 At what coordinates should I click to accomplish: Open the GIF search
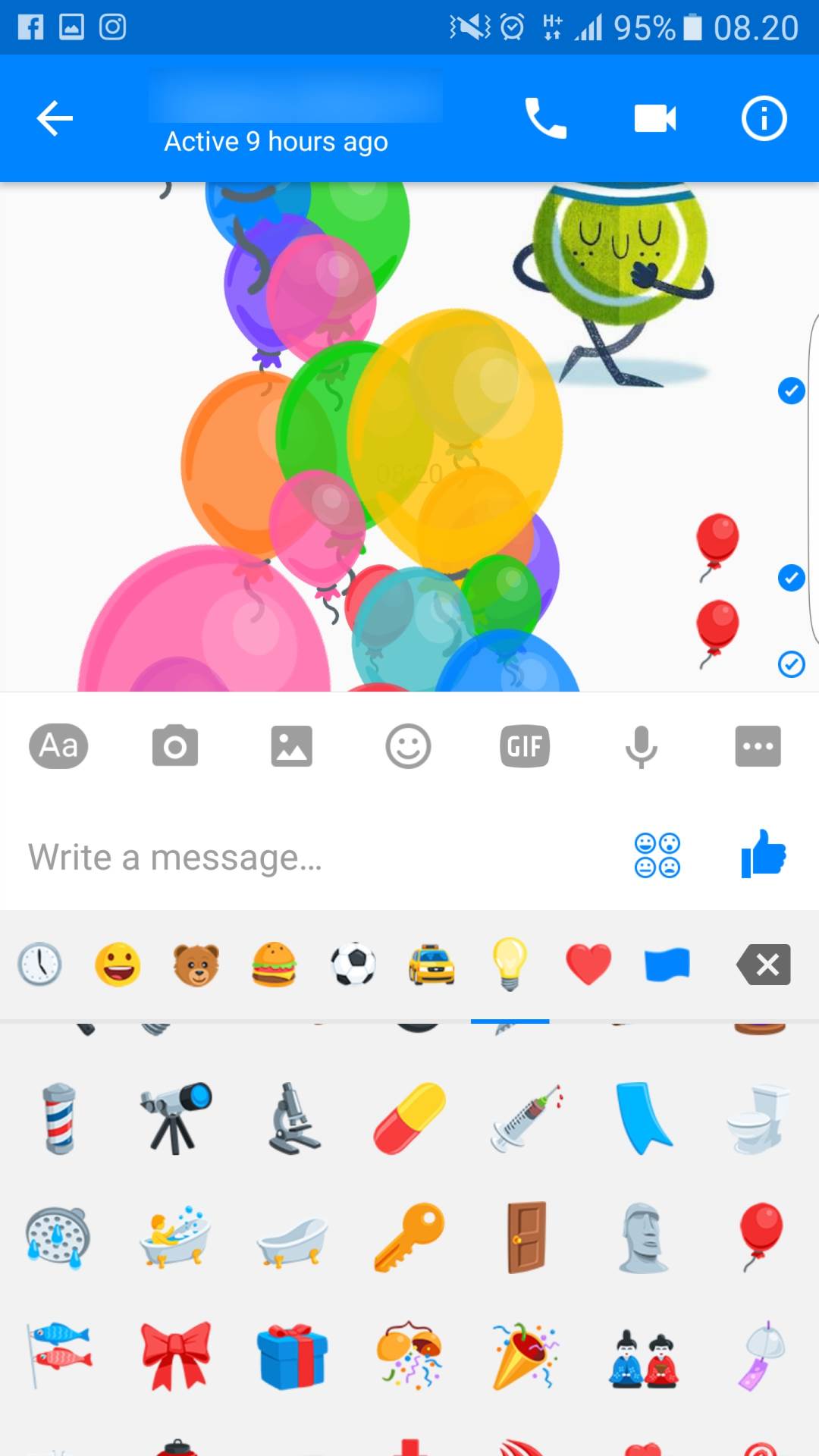coord(525,746)
